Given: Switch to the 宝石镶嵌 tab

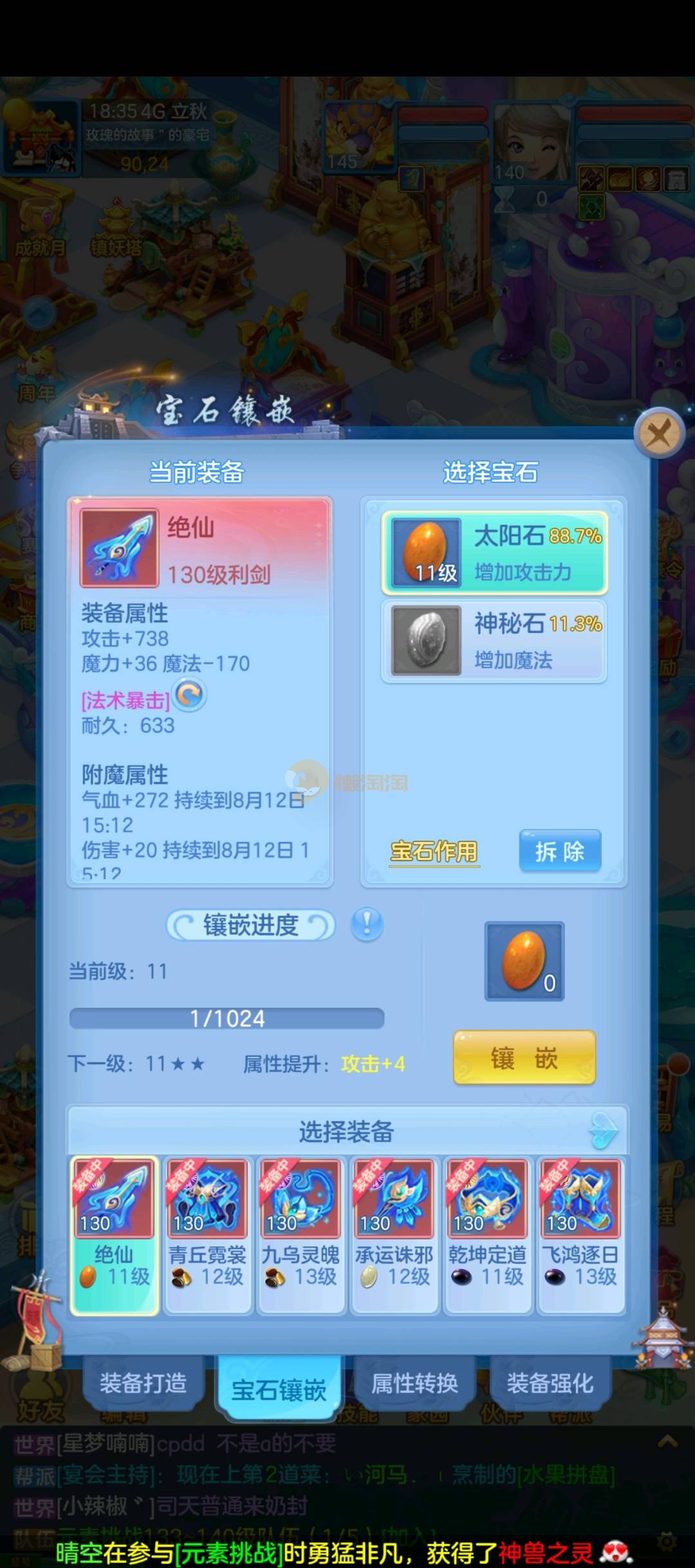Looking at the screenshot, I should (x=279, y=1389).
